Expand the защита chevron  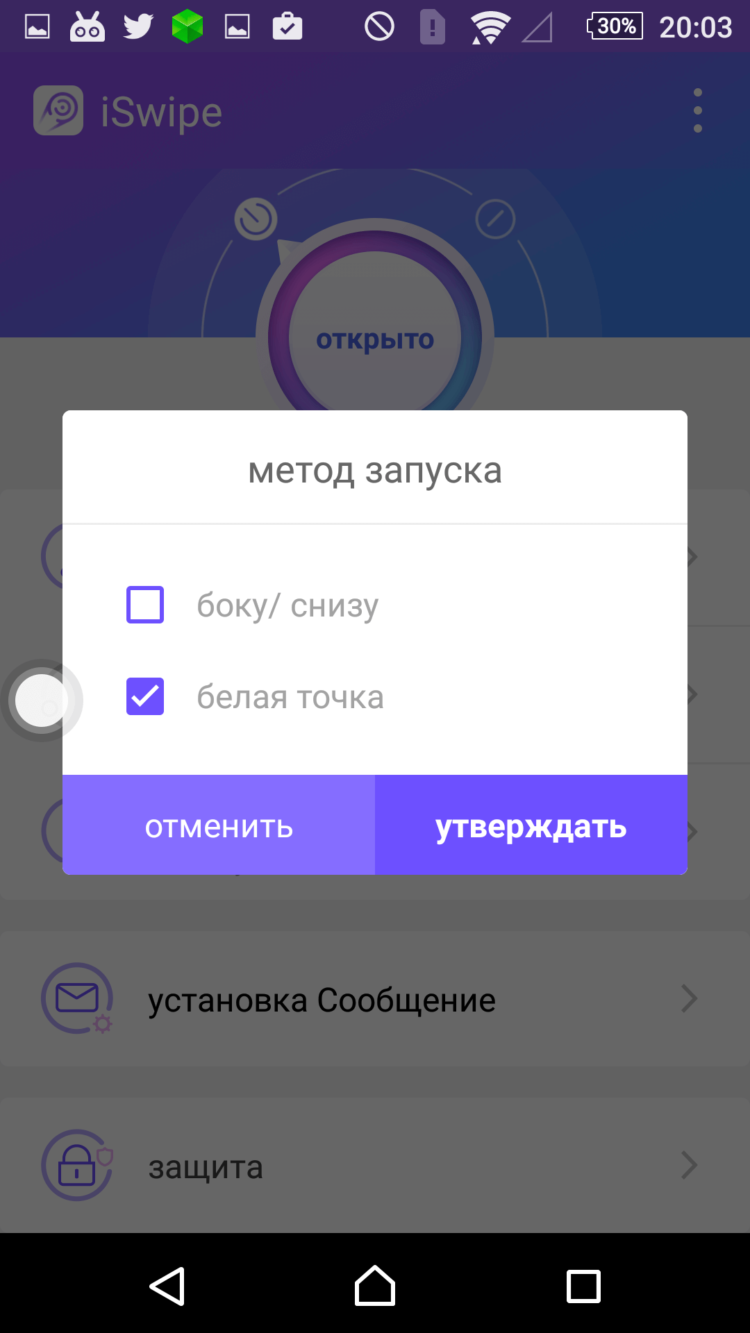tap(688, 1165)
